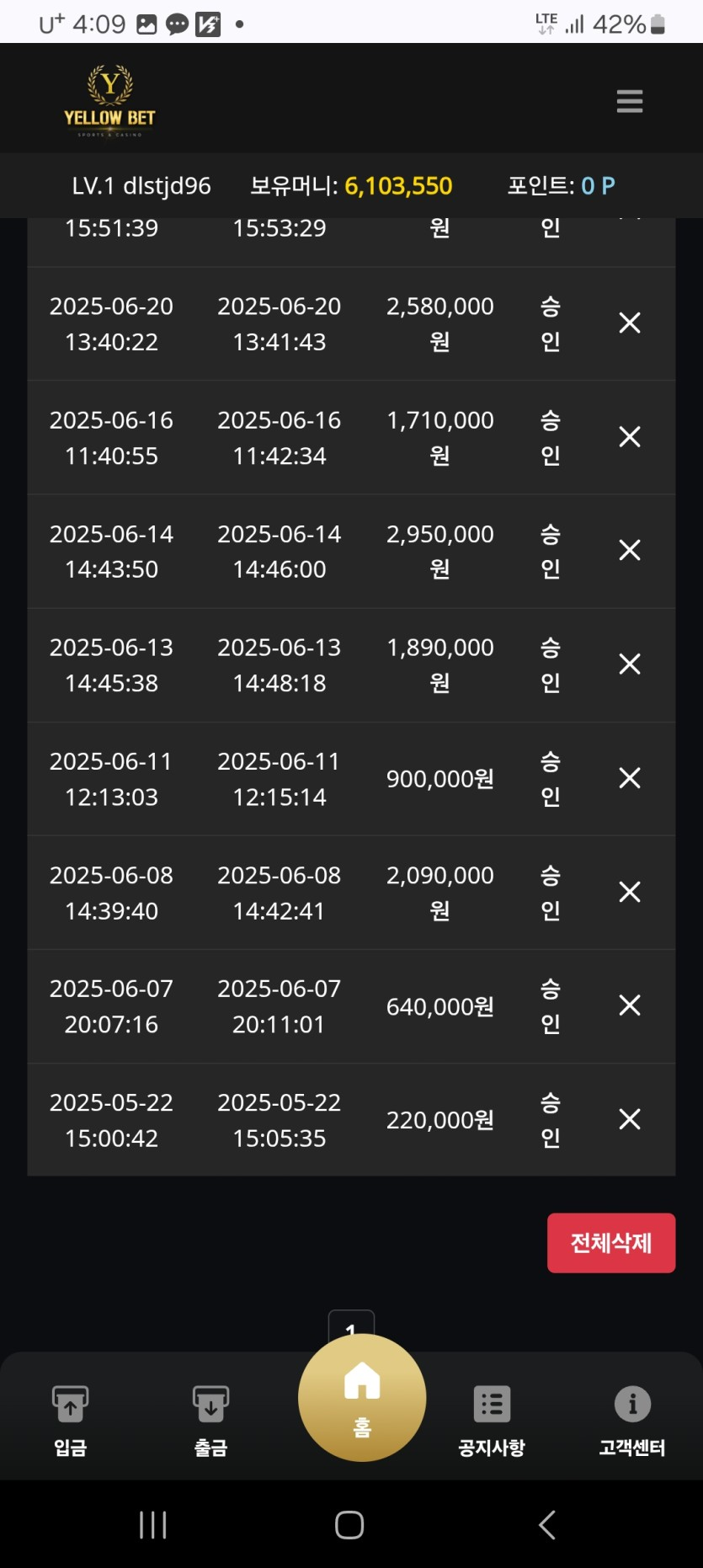Viewport: 703px width, 1568px height.
Task: Return to the 홈 home tab
Action: (362, 1398)
